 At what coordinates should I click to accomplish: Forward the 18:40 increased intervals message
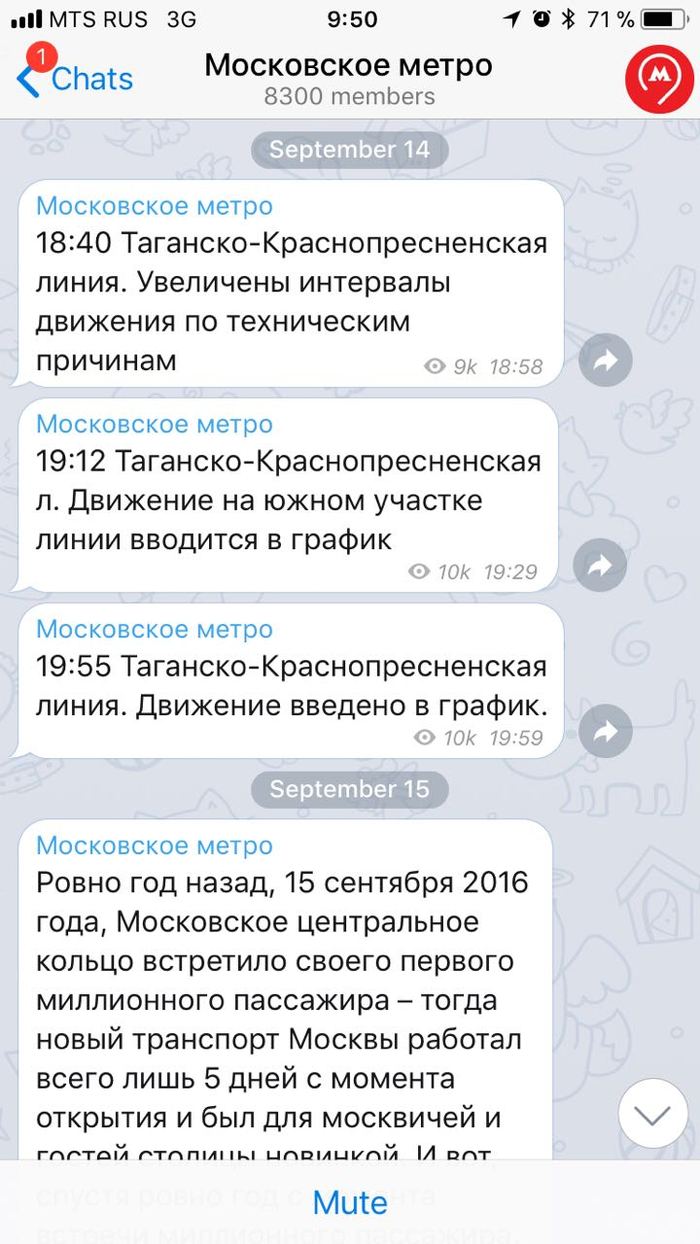603,361
